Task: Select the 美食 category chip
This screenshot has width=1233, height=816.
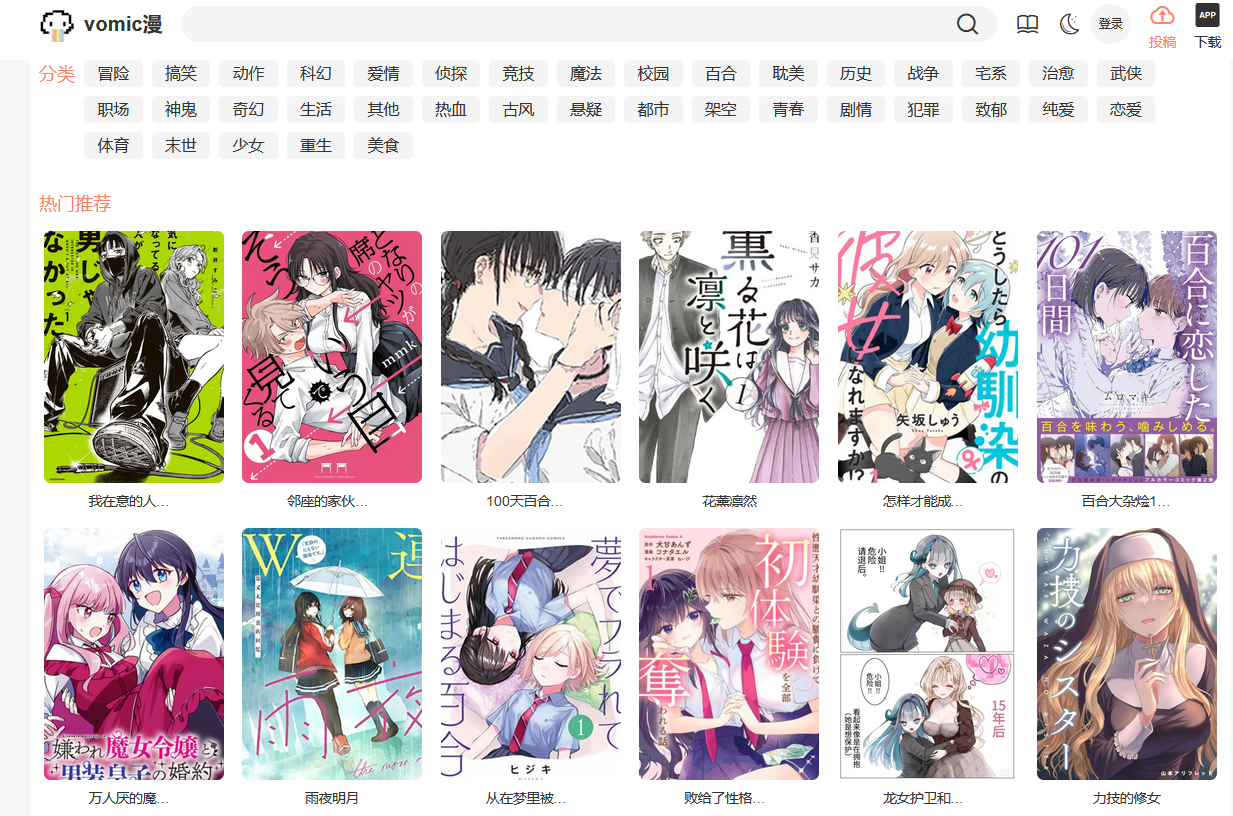Action: coord(383,145)
